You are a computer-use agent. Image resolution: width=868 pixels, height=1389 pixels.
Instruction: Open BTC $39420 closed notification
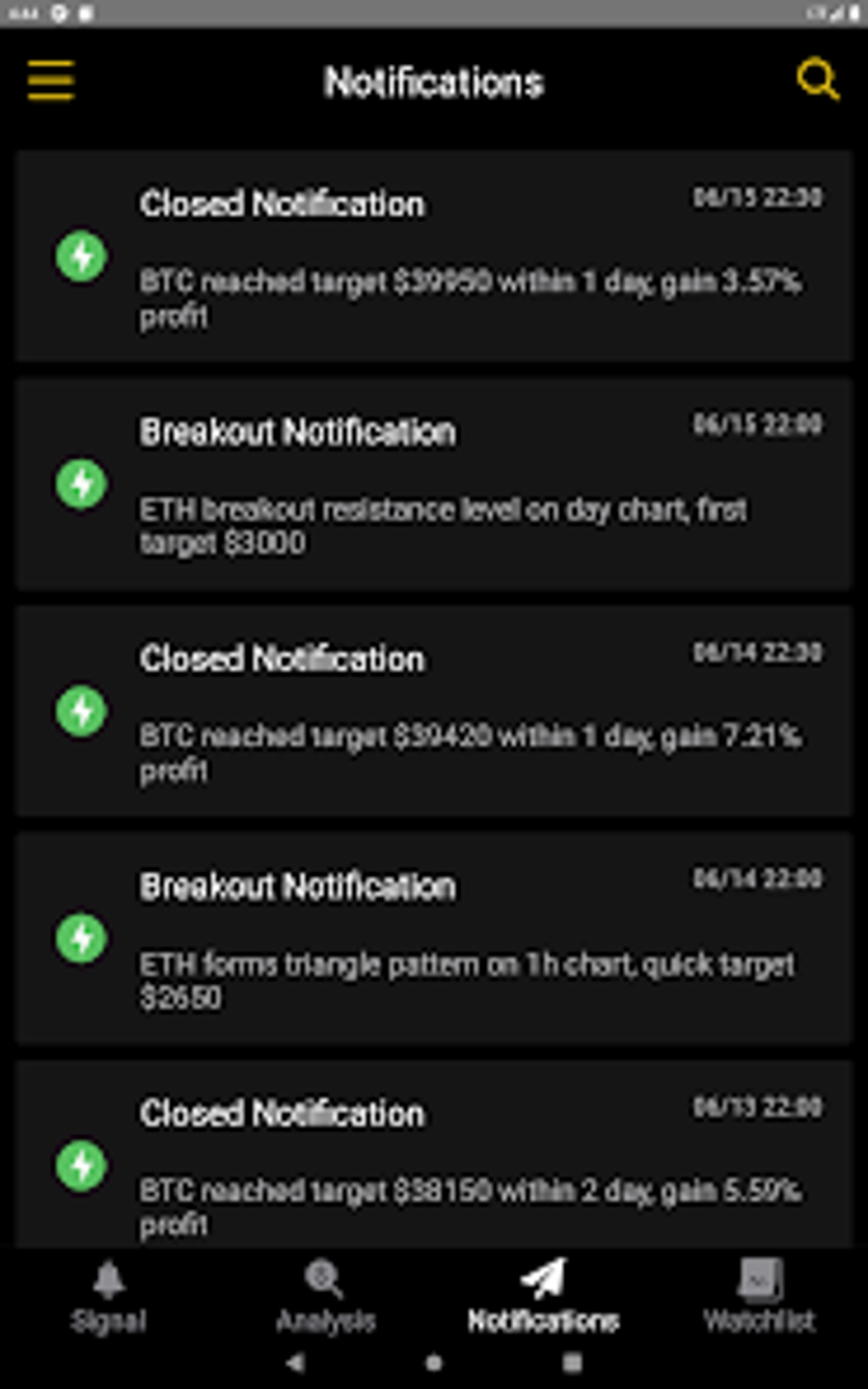tap(434, 711)
